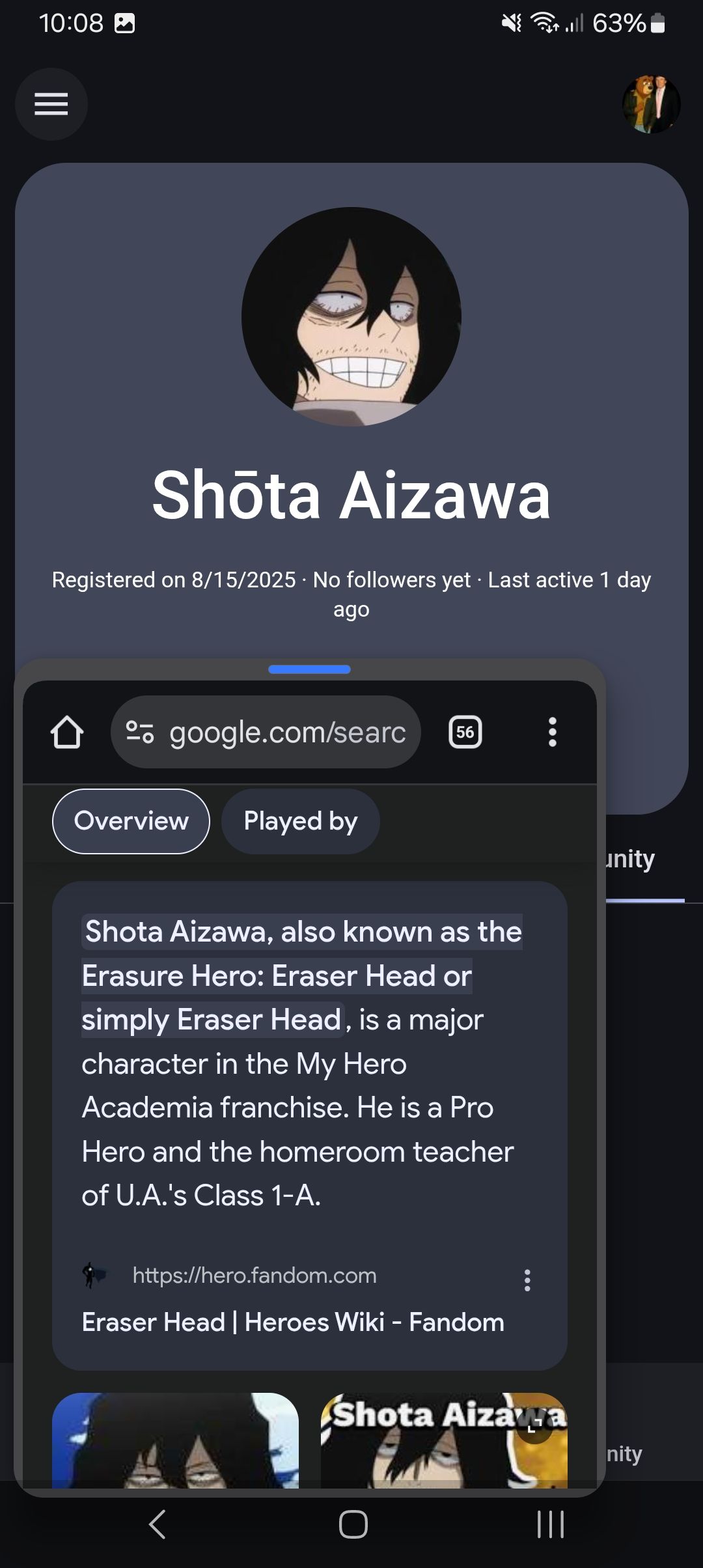Go to the browser home page

pos(67,733)
